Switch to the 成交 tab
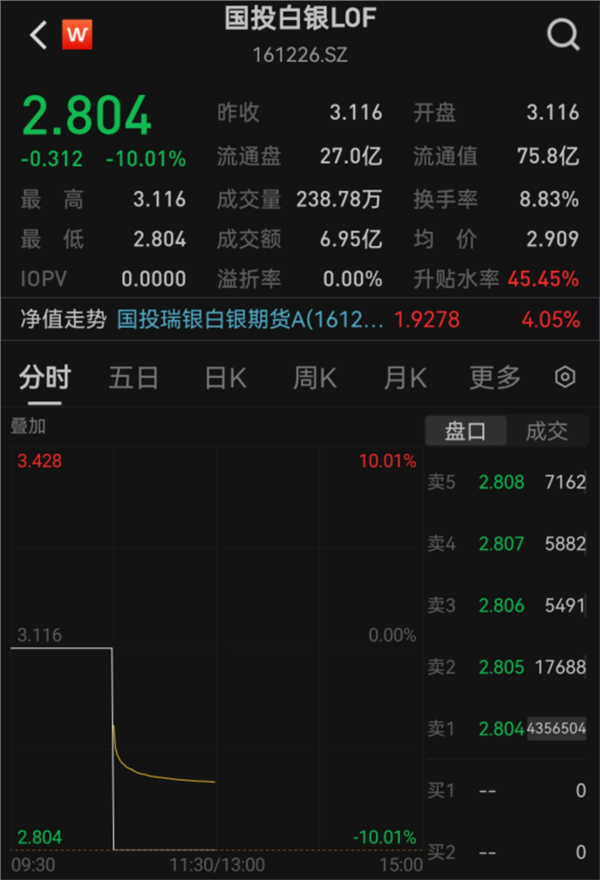Screen dimensions: 600x880 point(546,431)
